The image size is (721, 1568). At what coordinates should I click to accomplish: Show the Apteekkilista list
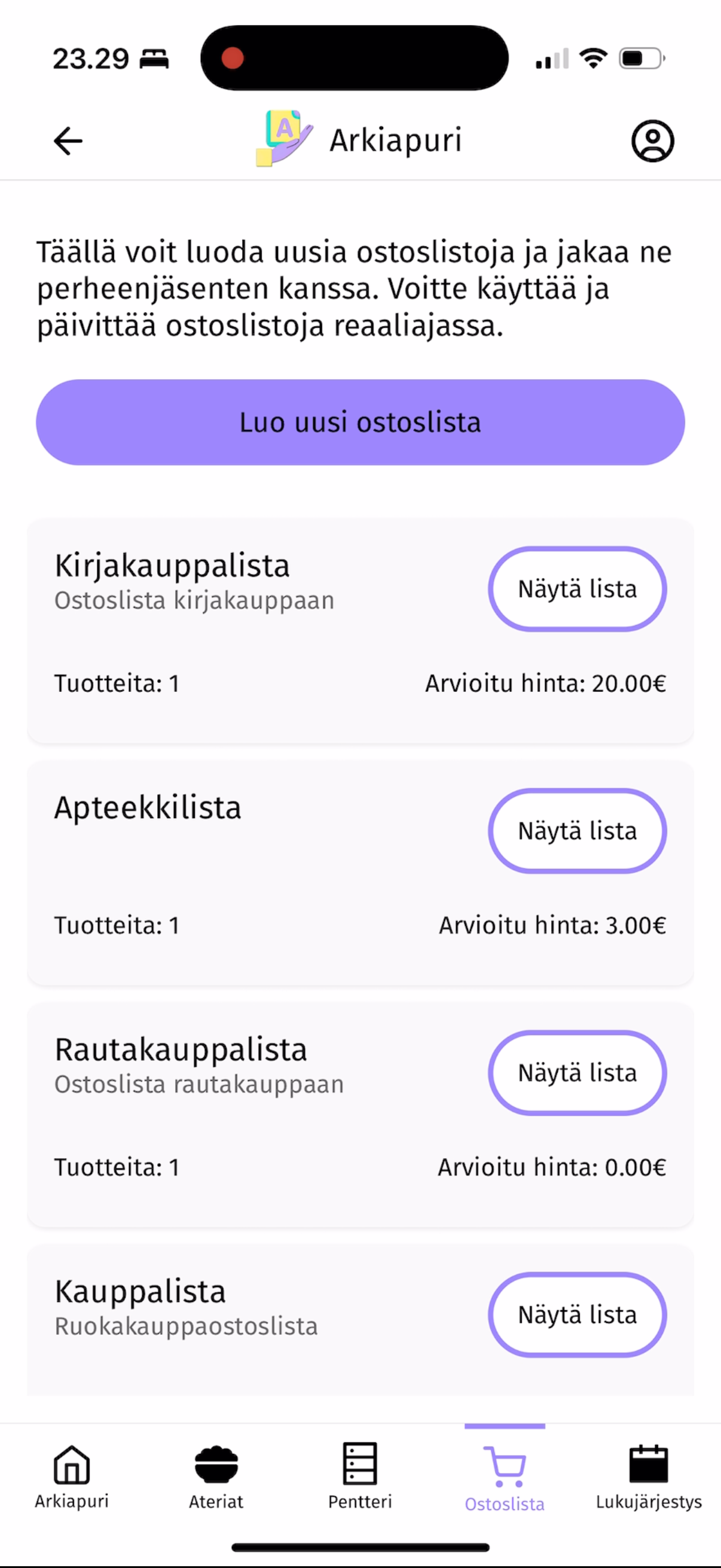point(576,831)
